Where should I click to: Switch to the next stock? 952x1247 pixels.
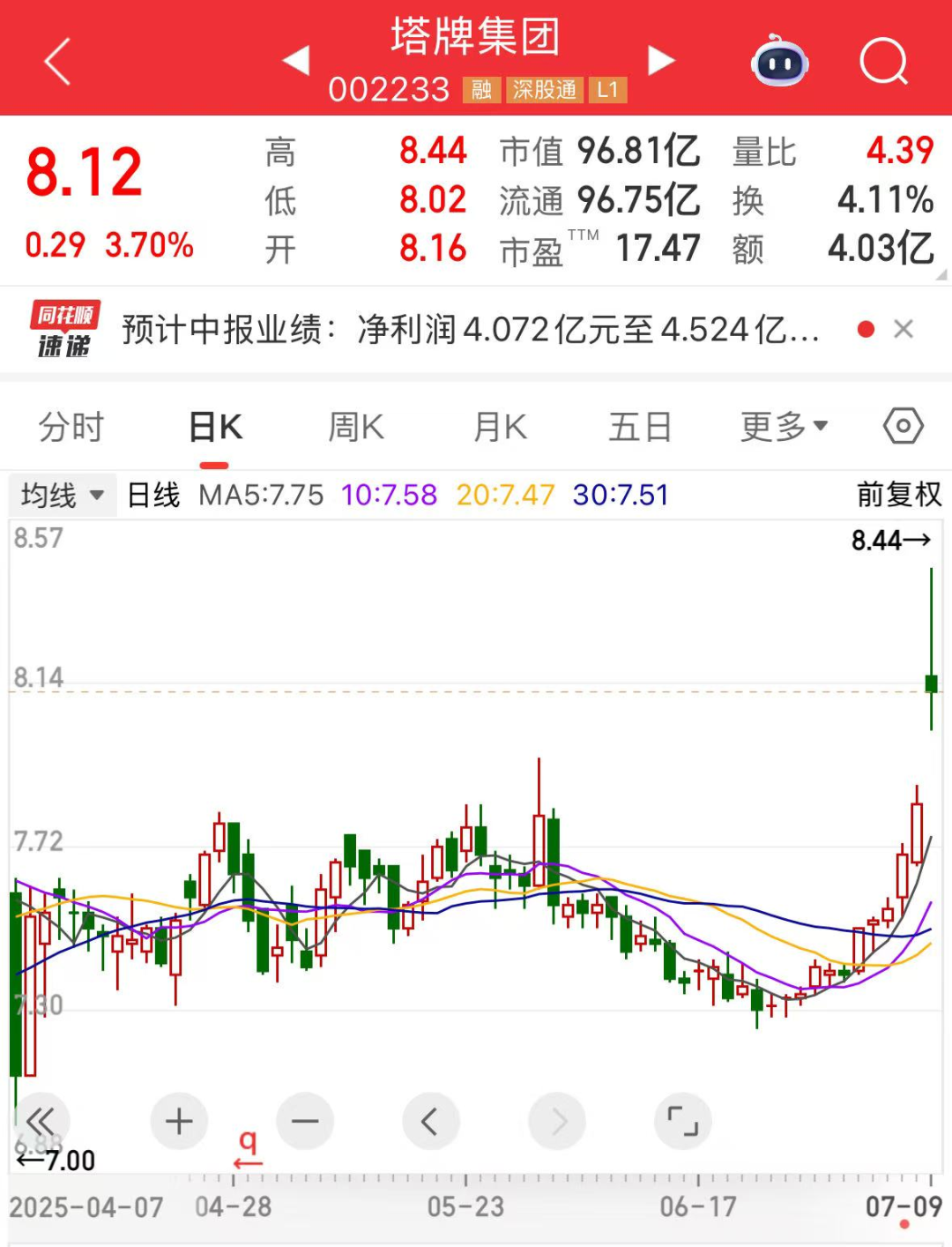click(x=661, y=61)
